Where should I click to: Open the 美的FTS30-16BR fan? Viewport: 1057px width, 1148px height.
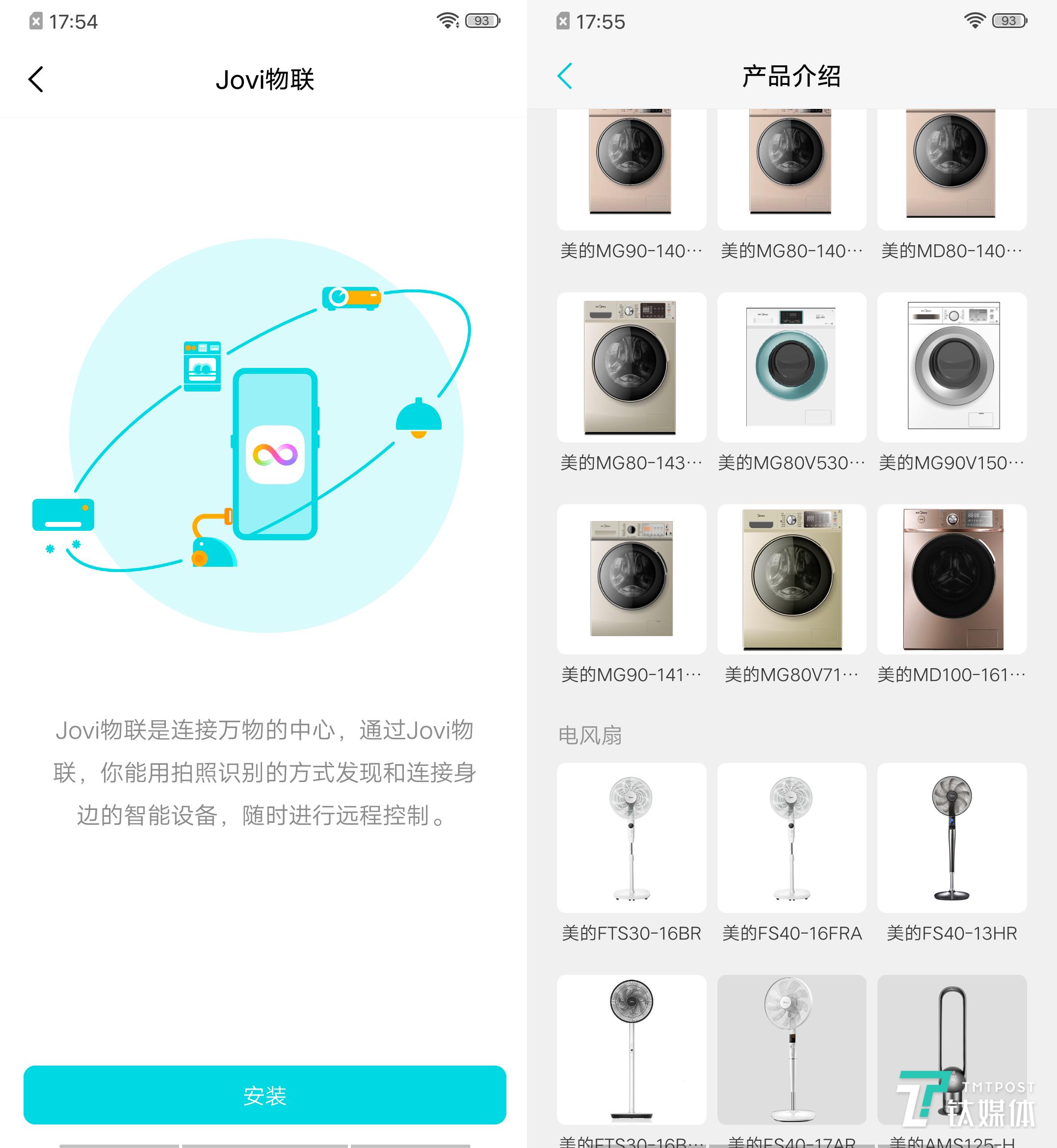(632, 837)
